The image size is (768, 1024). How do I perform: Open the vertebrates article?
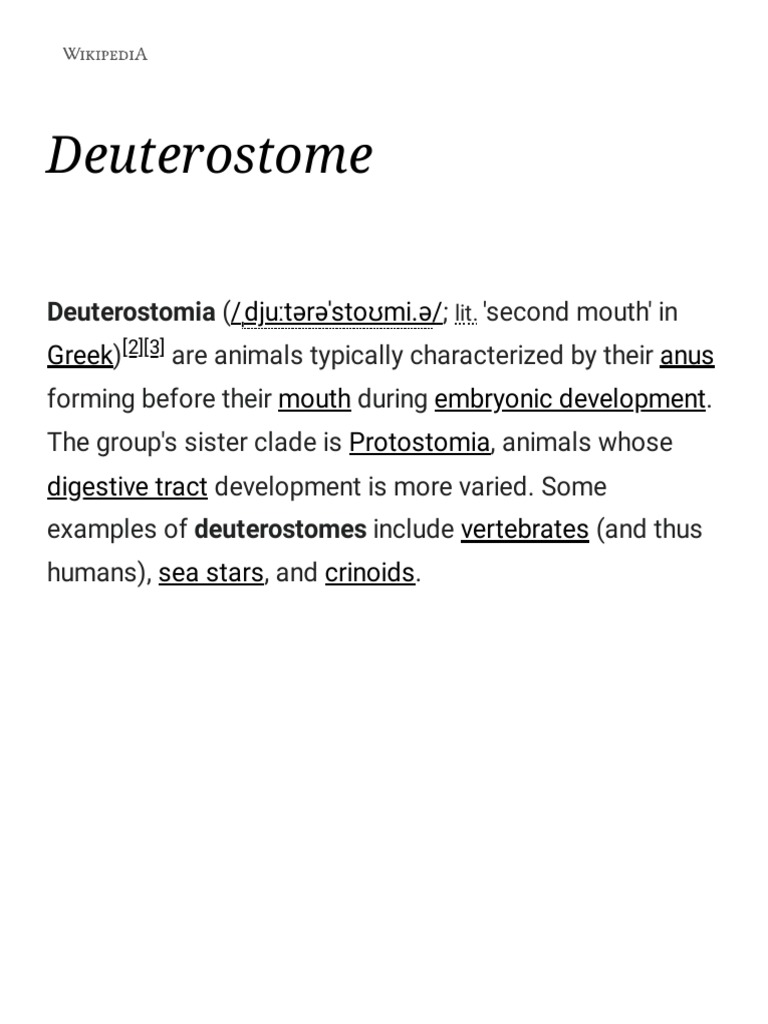(x=525, y=530)
